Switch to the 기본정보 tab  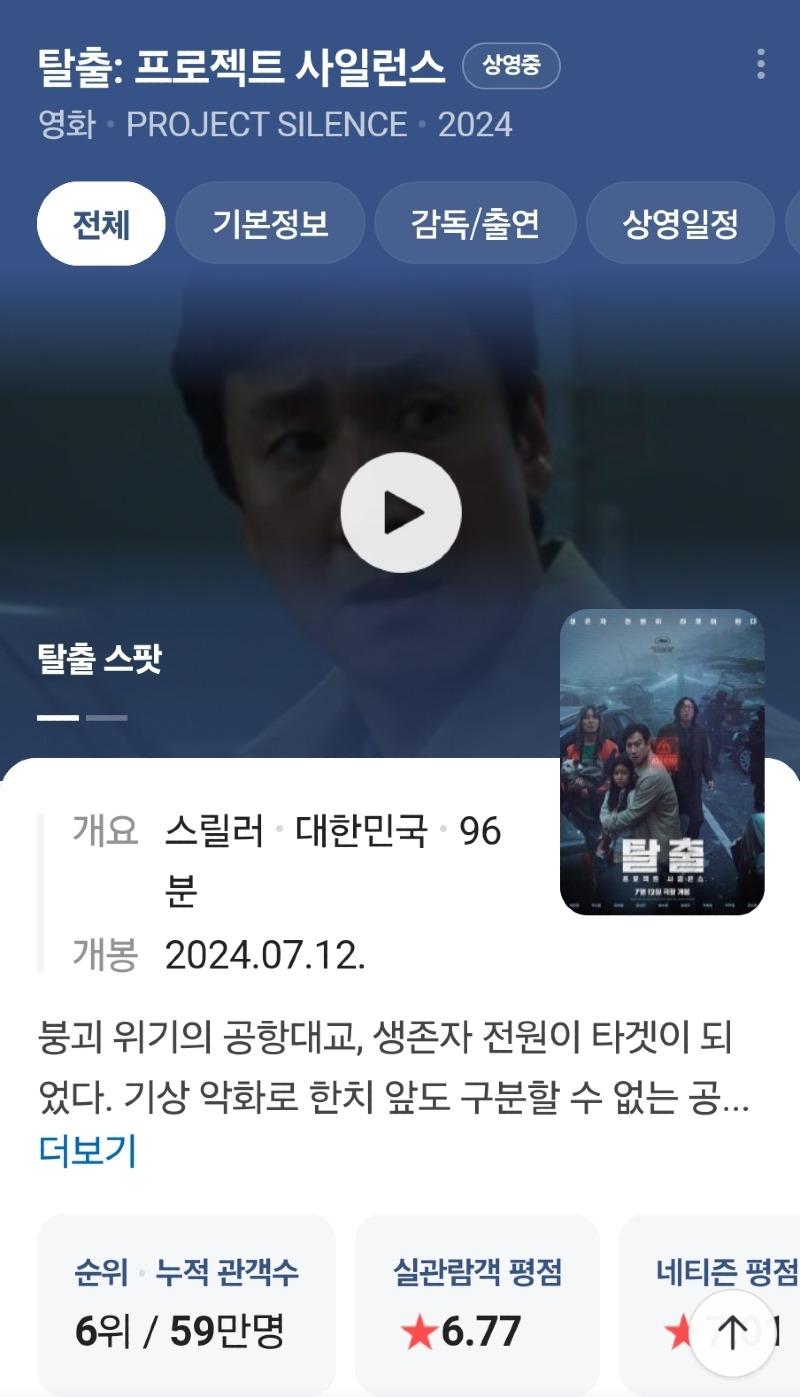[x=270, y=224]
